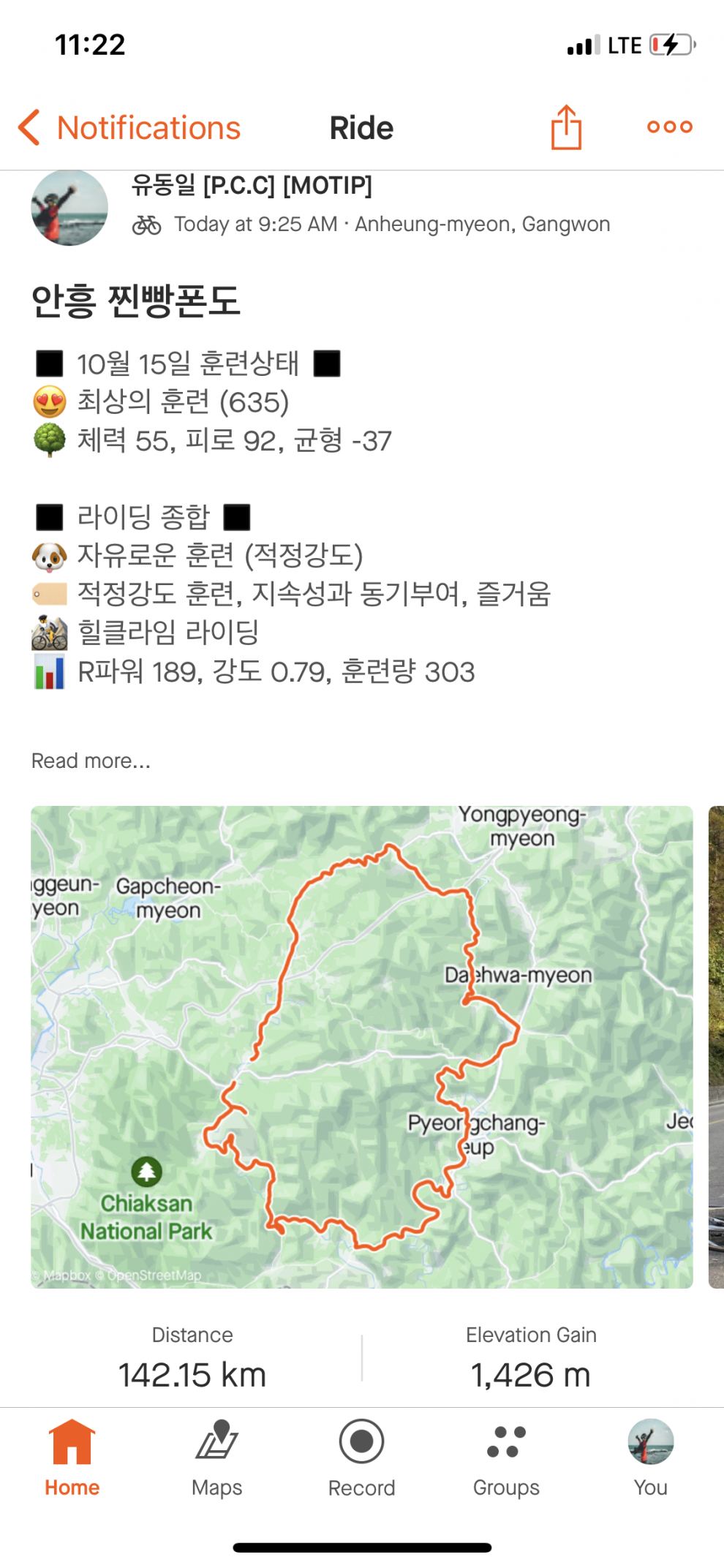The width and height of the screenshot is (724, 1568).
Task: Open the athlete's profile photo
Action: 69,208
